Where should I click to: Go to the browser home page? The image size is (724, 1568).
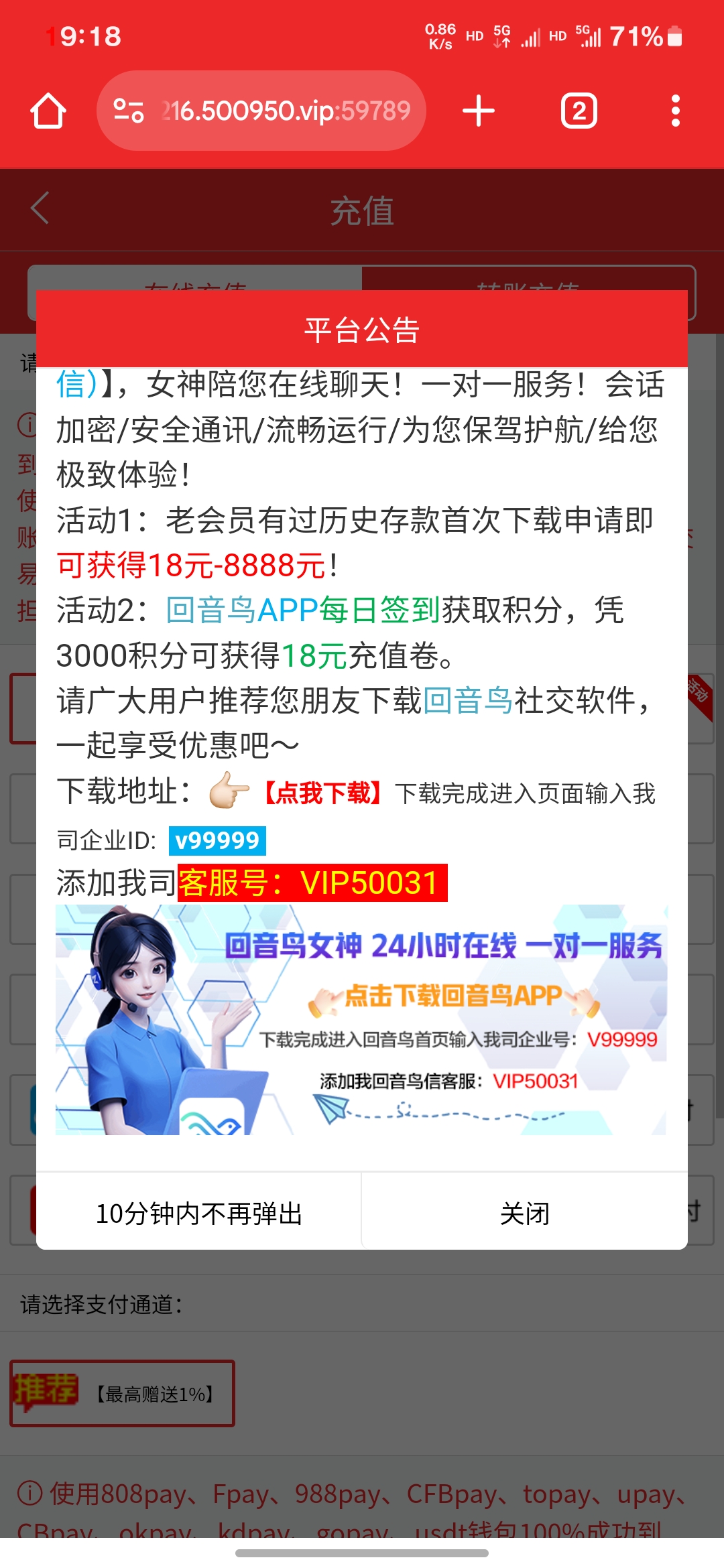pyautogui.click(x=48, y=111)
